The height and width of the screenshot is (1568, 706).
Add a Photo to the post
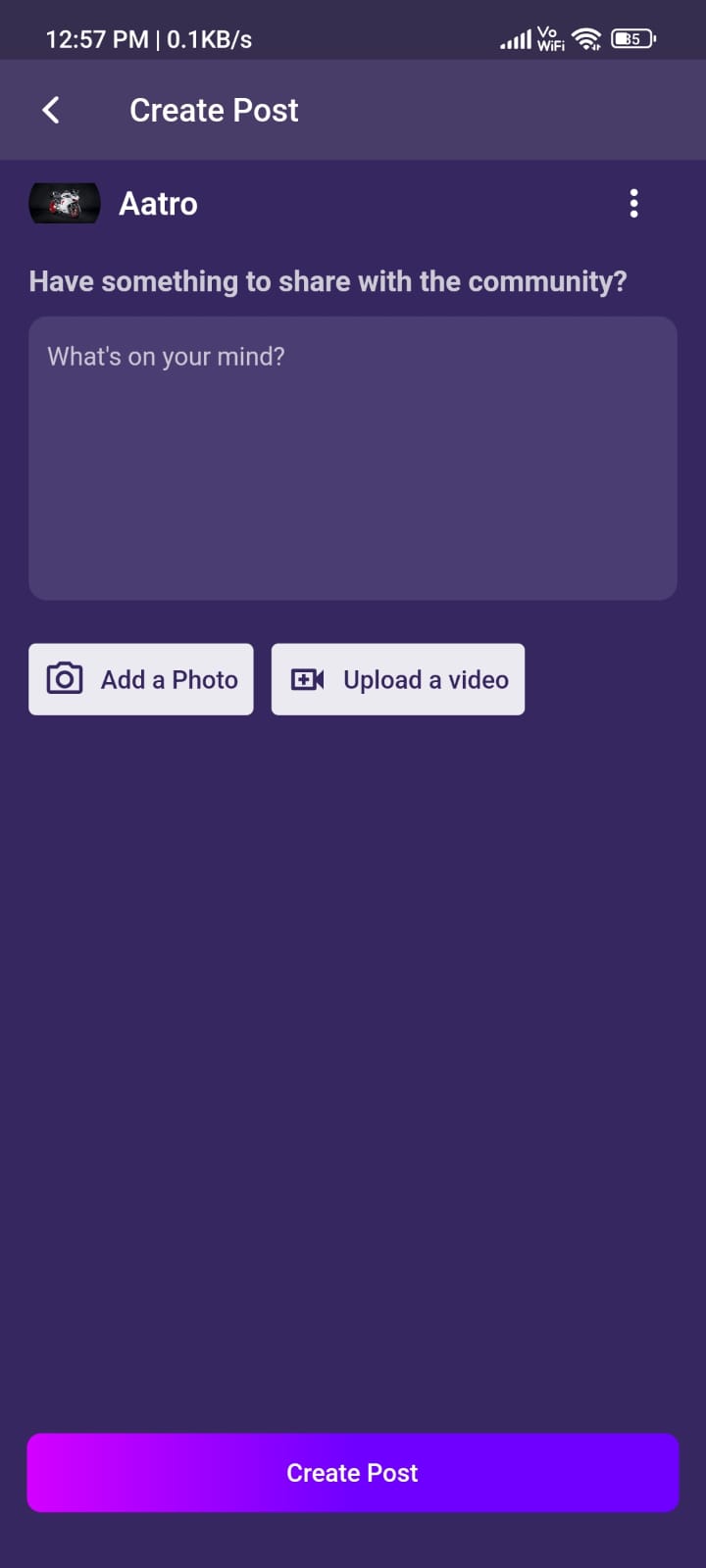pos(141,679)
